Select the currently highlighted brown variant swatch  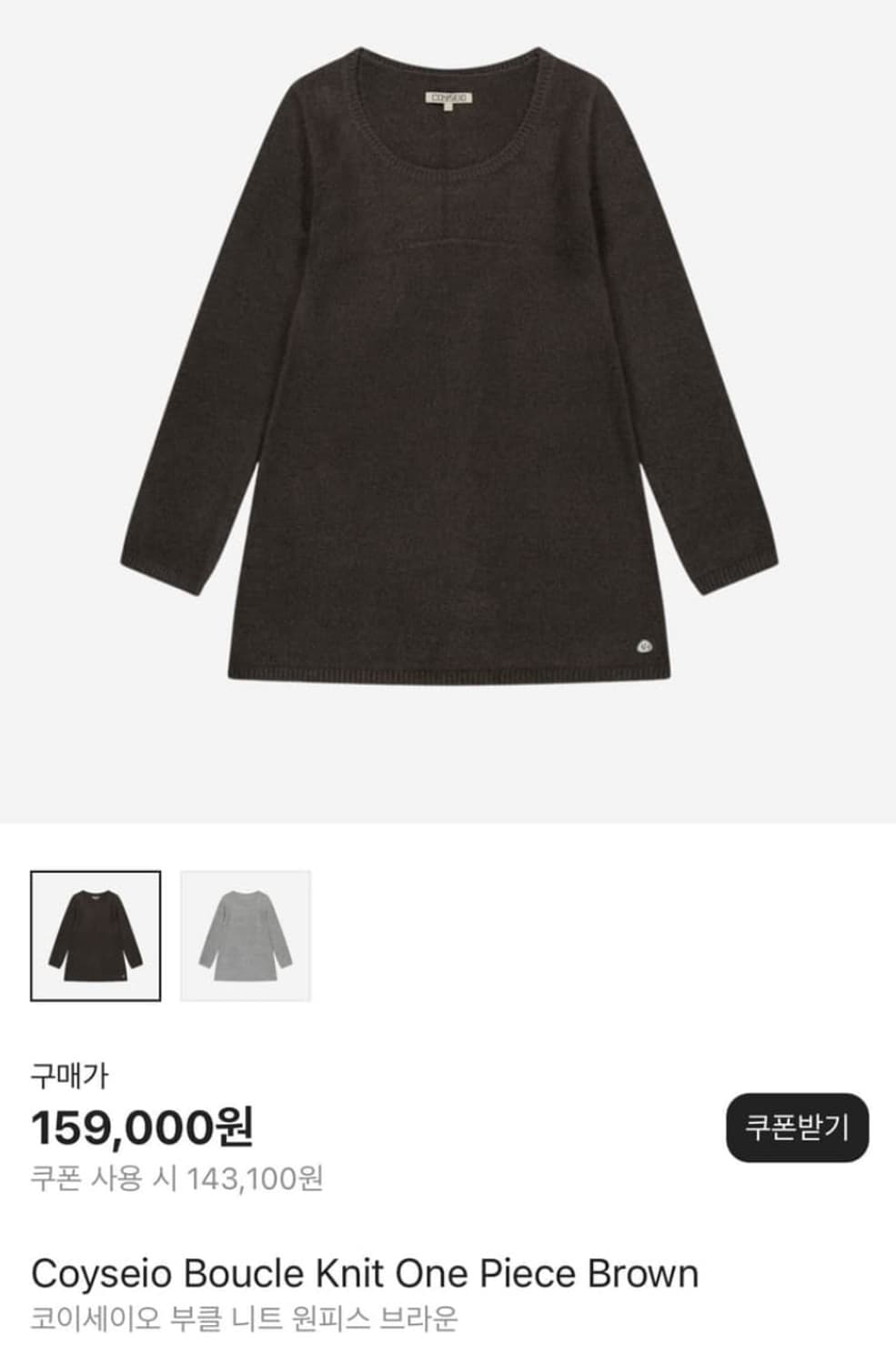(96, 935)
